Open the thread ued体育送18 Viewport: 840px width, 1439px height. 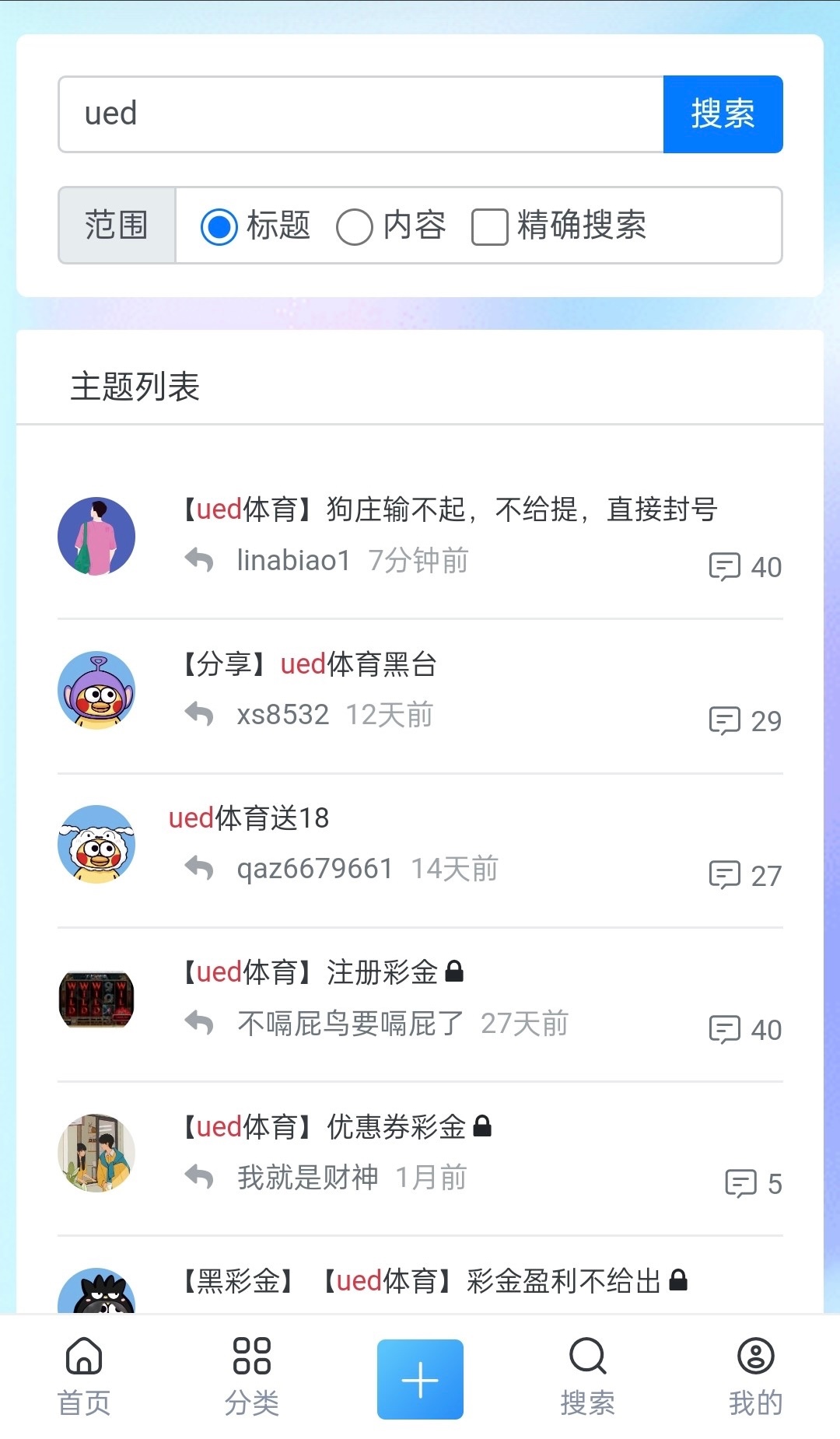tap(249, 818)
